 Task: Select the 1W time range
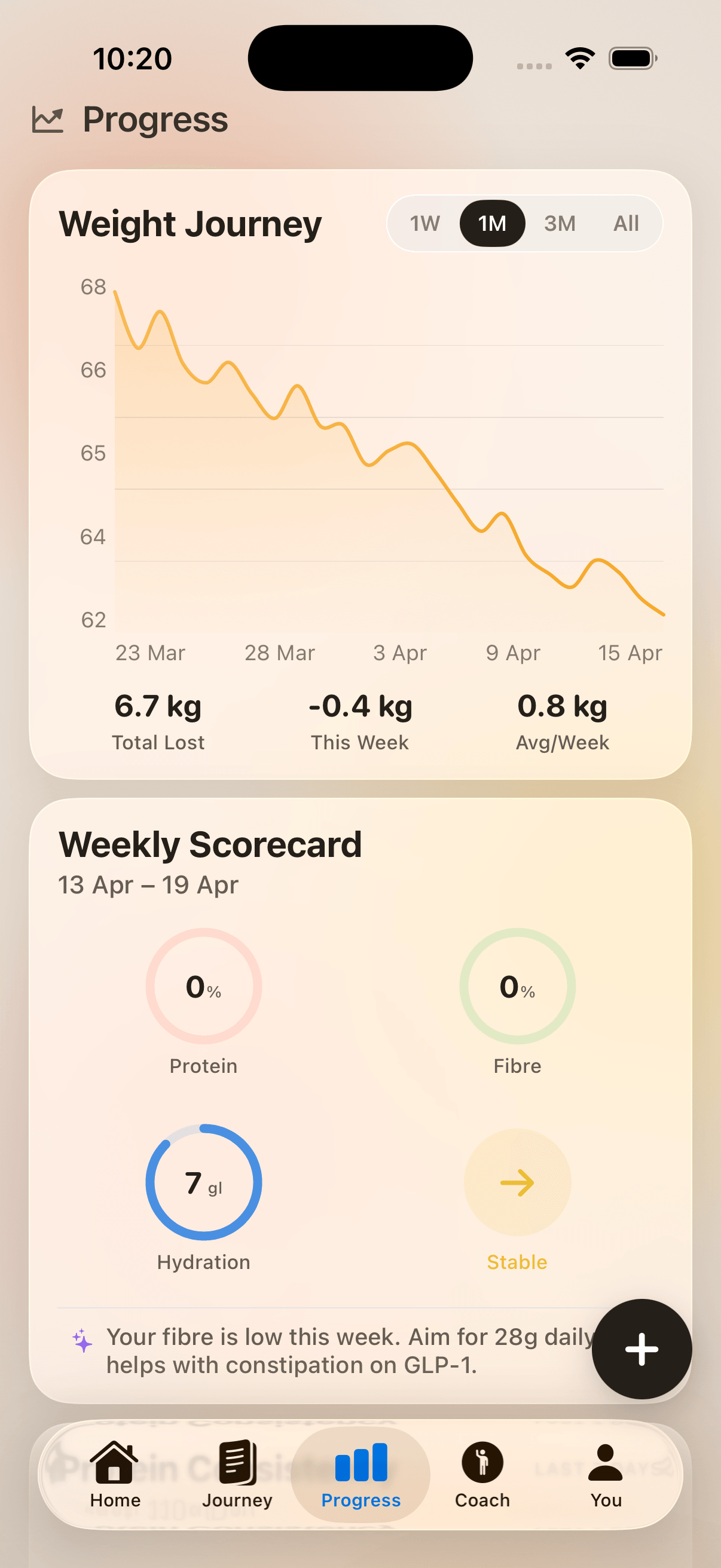tap(424, 224)
